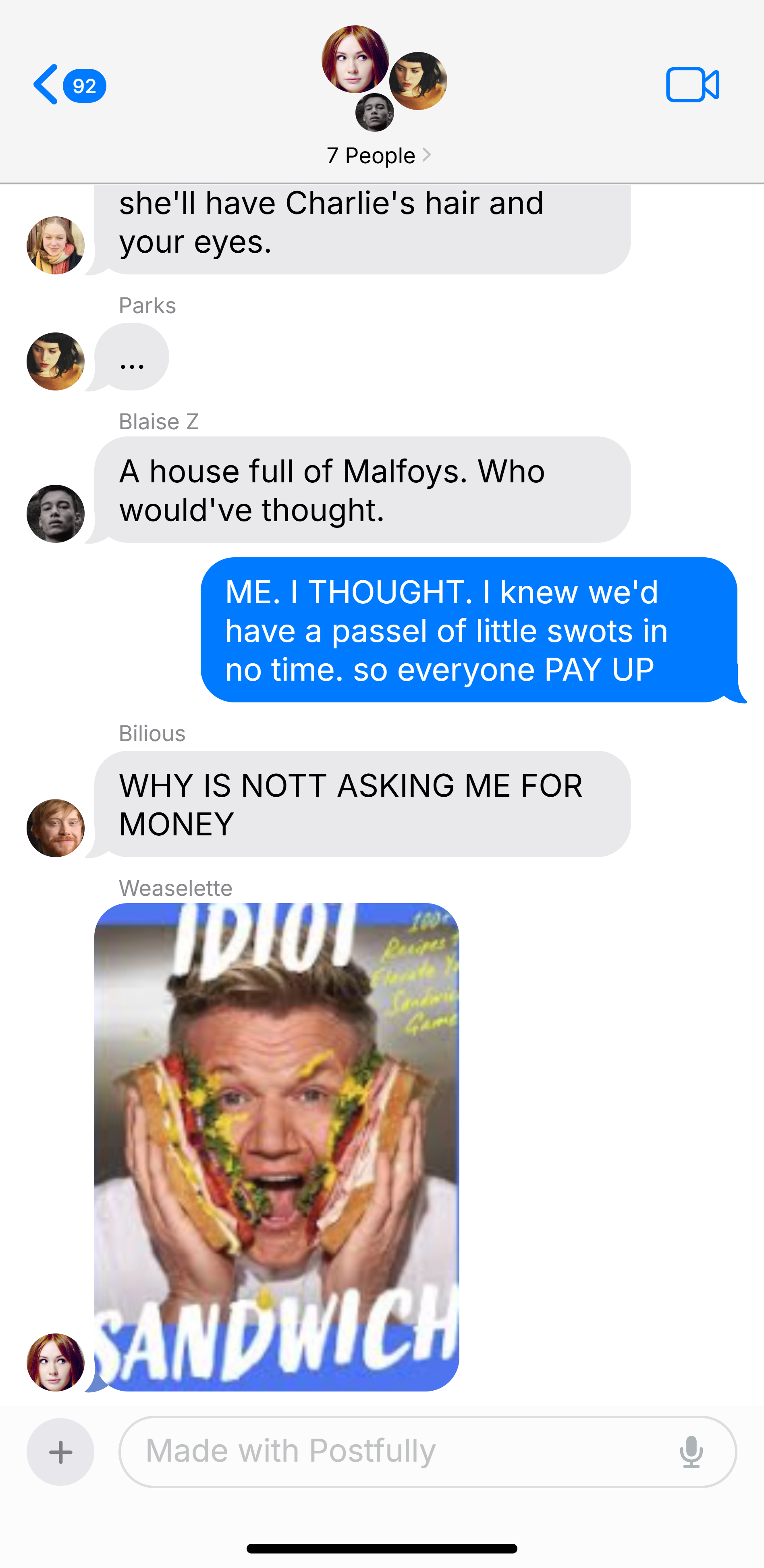Tap the Made with Postfully message field
This screenshot has width=764, height=1568.
pyautogui.click(x=382, y=1452)
